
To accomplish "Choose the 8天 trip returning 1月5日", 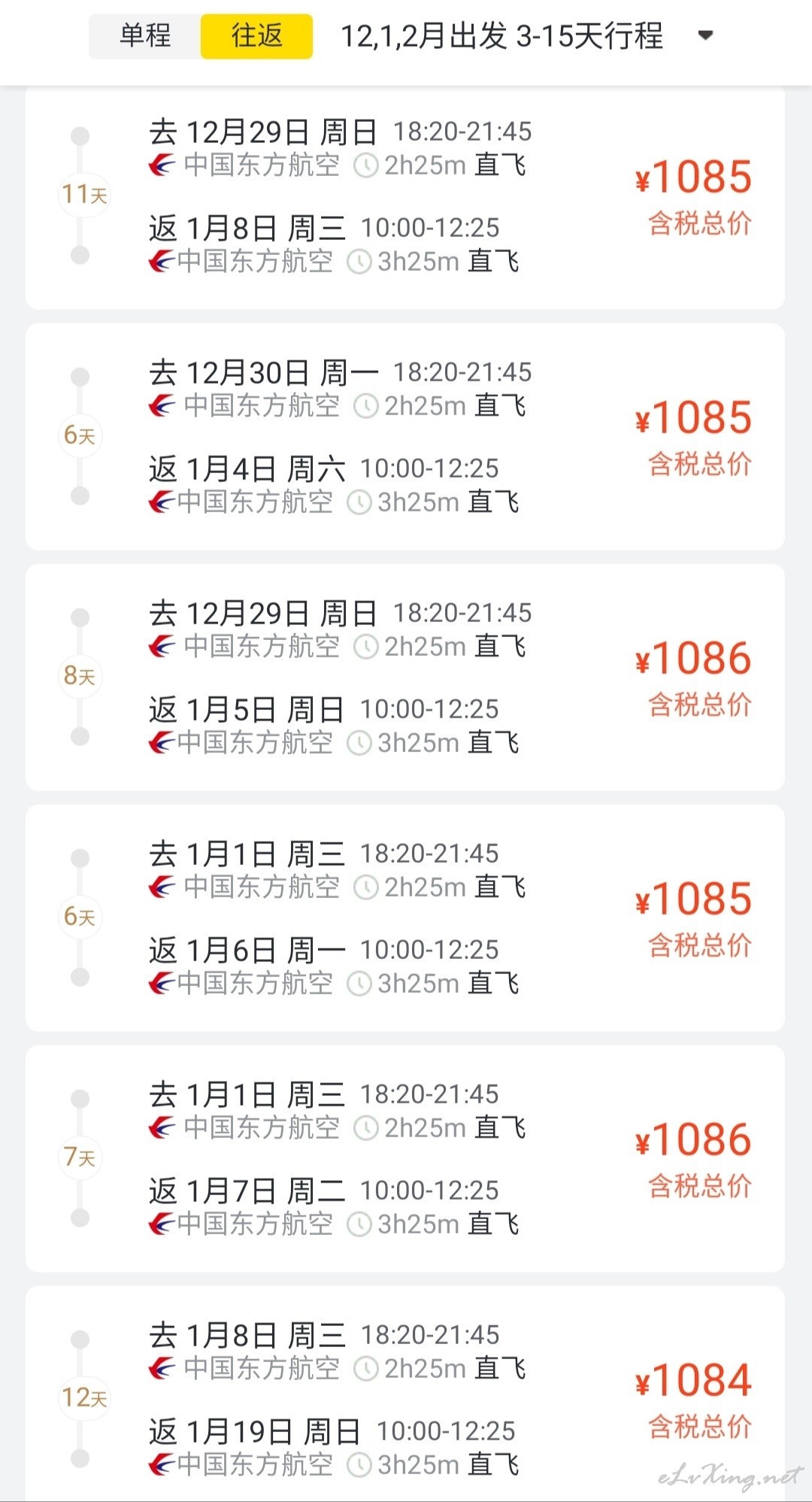I will tap(405, 678).
